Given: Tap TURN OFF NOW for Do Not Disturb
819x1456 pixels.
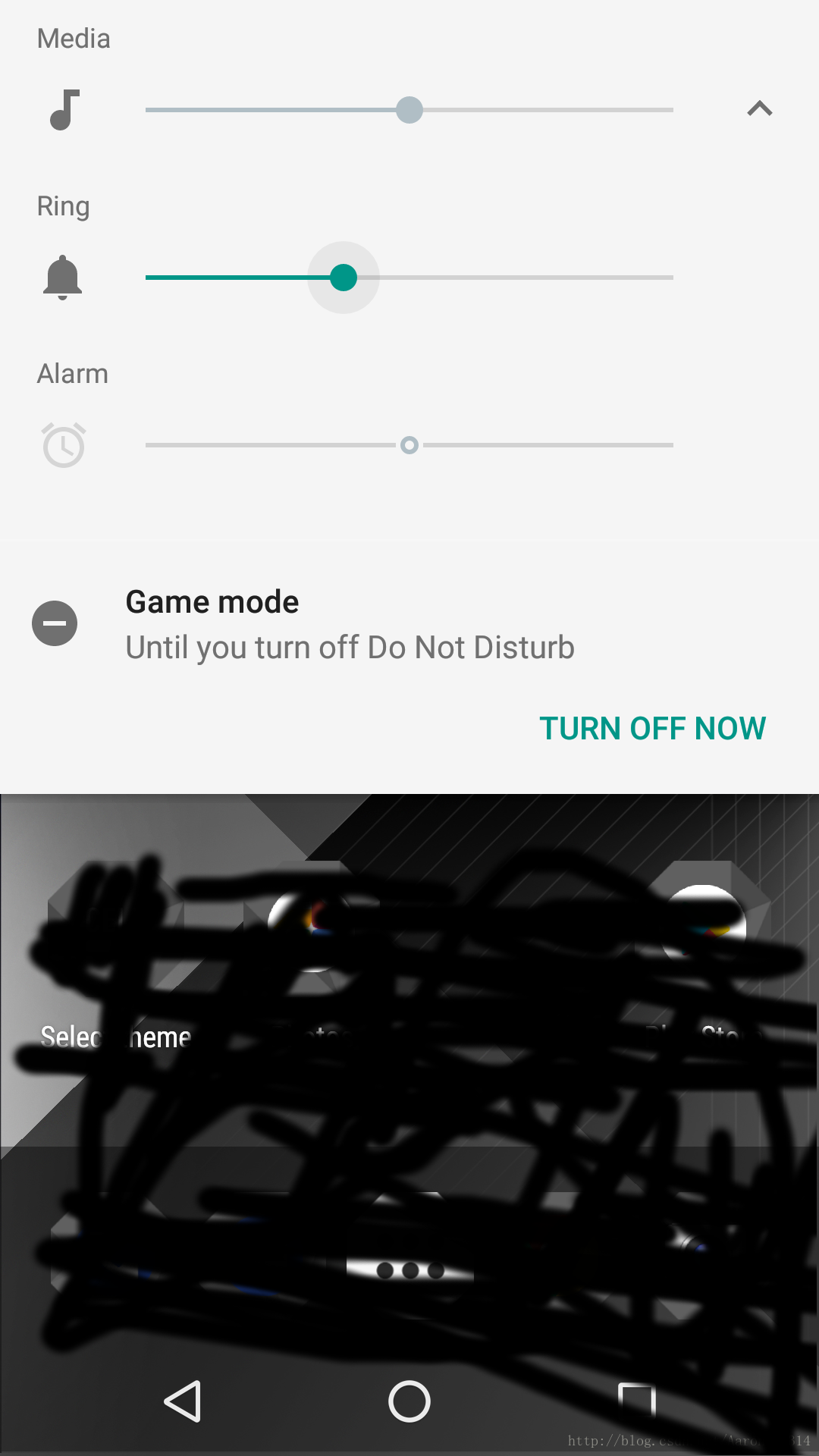Looking at the screenshot, I should (x=652, y=728).
